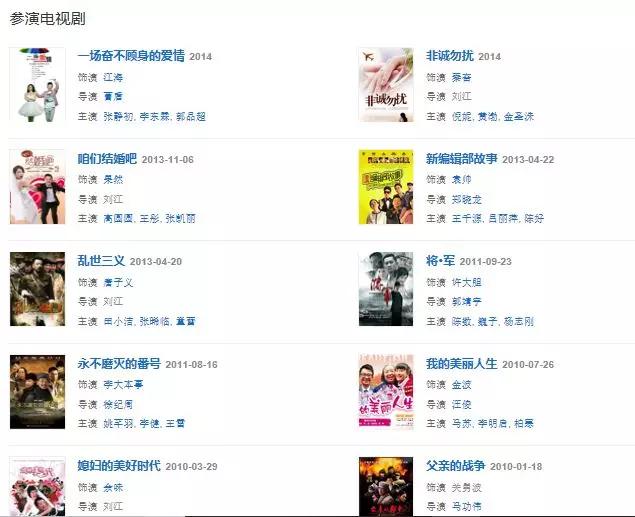Open 永不磨灭的番号 title link
The width and height of the screenshot is (635, 517).
click(119, 364)
